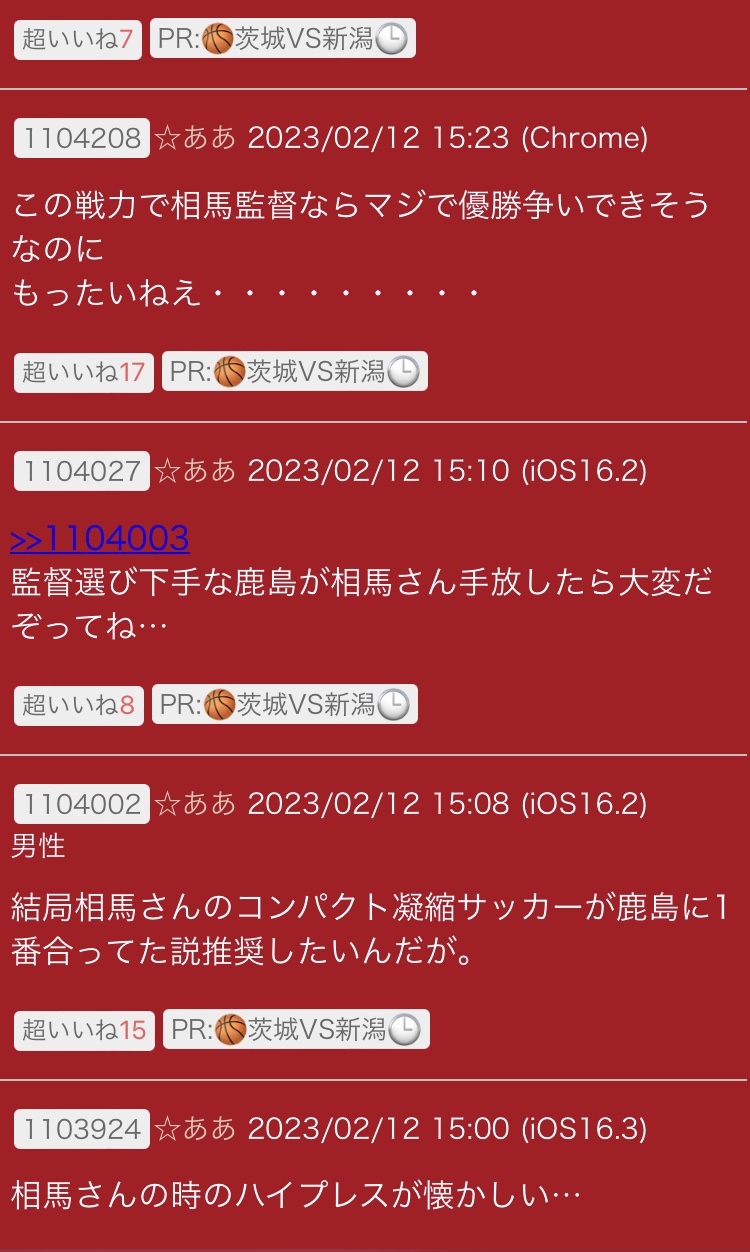Tap the 超いいね button showing 7
750x1252 pixels.
point(77,39)
